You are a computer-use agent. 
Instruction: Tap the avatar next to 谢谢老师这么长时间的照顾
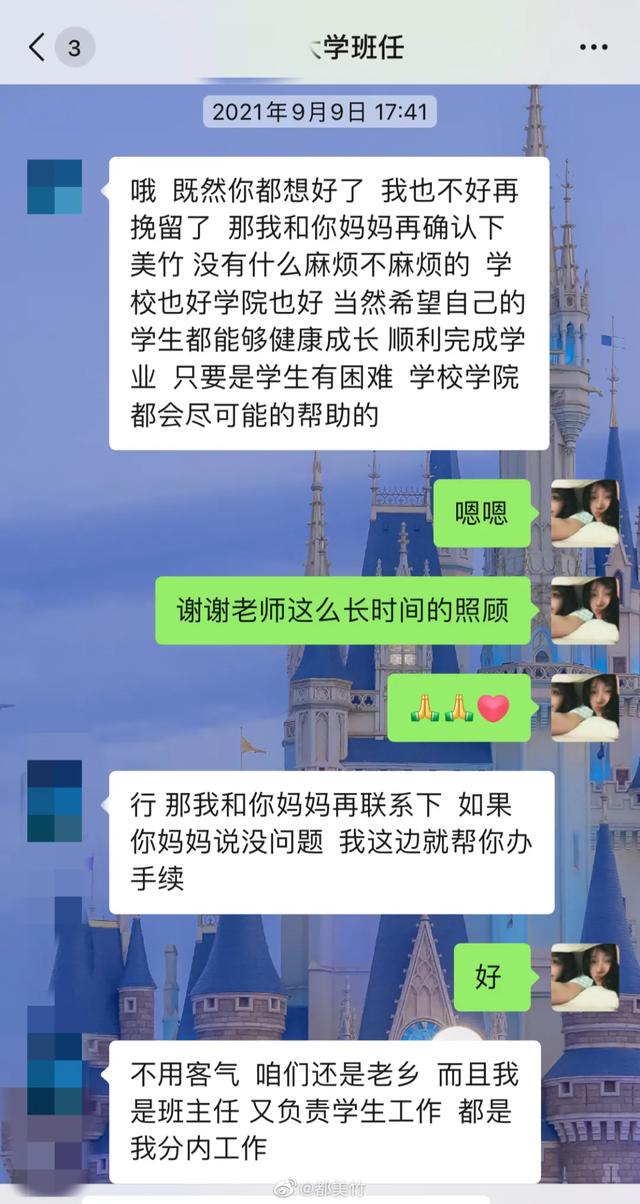tap(585, 610)
